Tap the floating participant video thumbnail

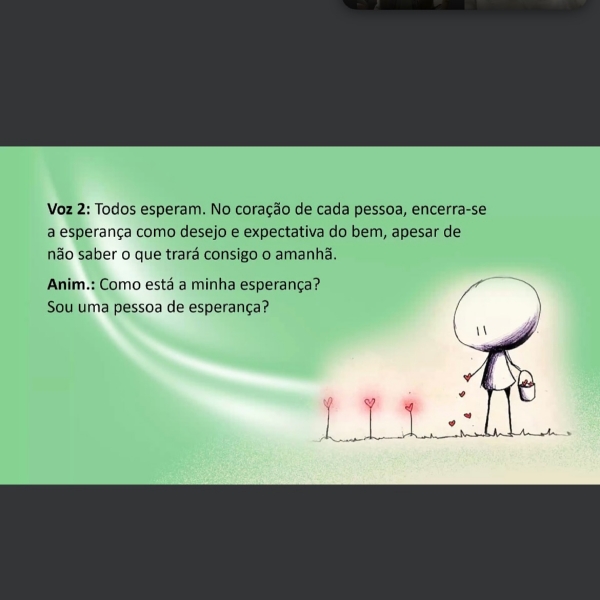pos(465,4)
